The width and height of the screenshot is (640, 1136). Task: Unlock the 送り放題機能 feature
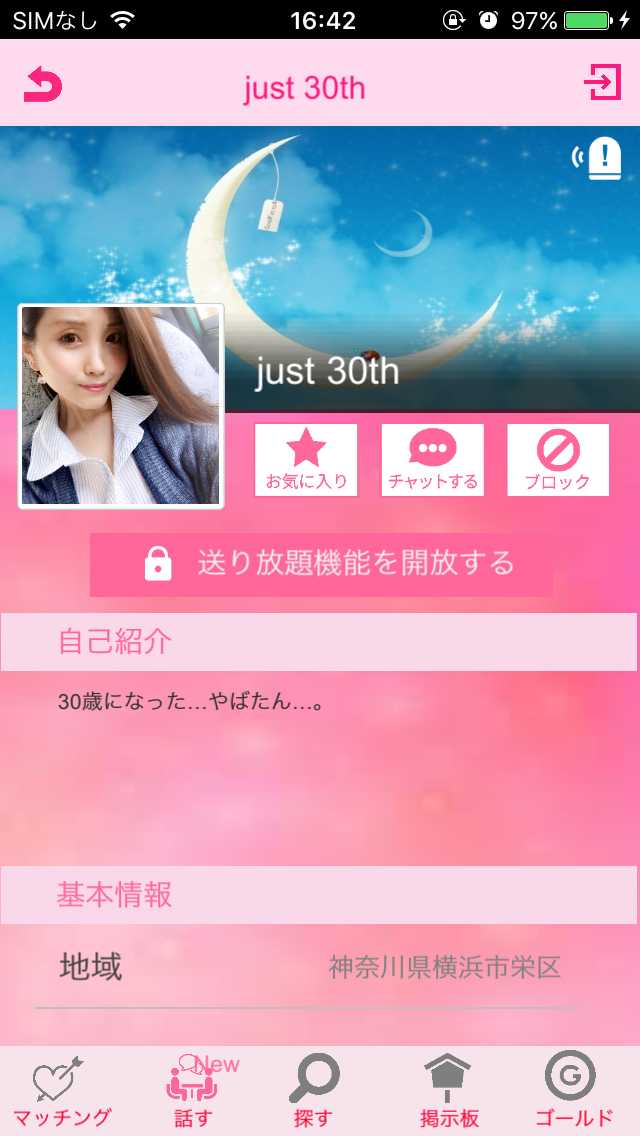click(x=321, y=564)
